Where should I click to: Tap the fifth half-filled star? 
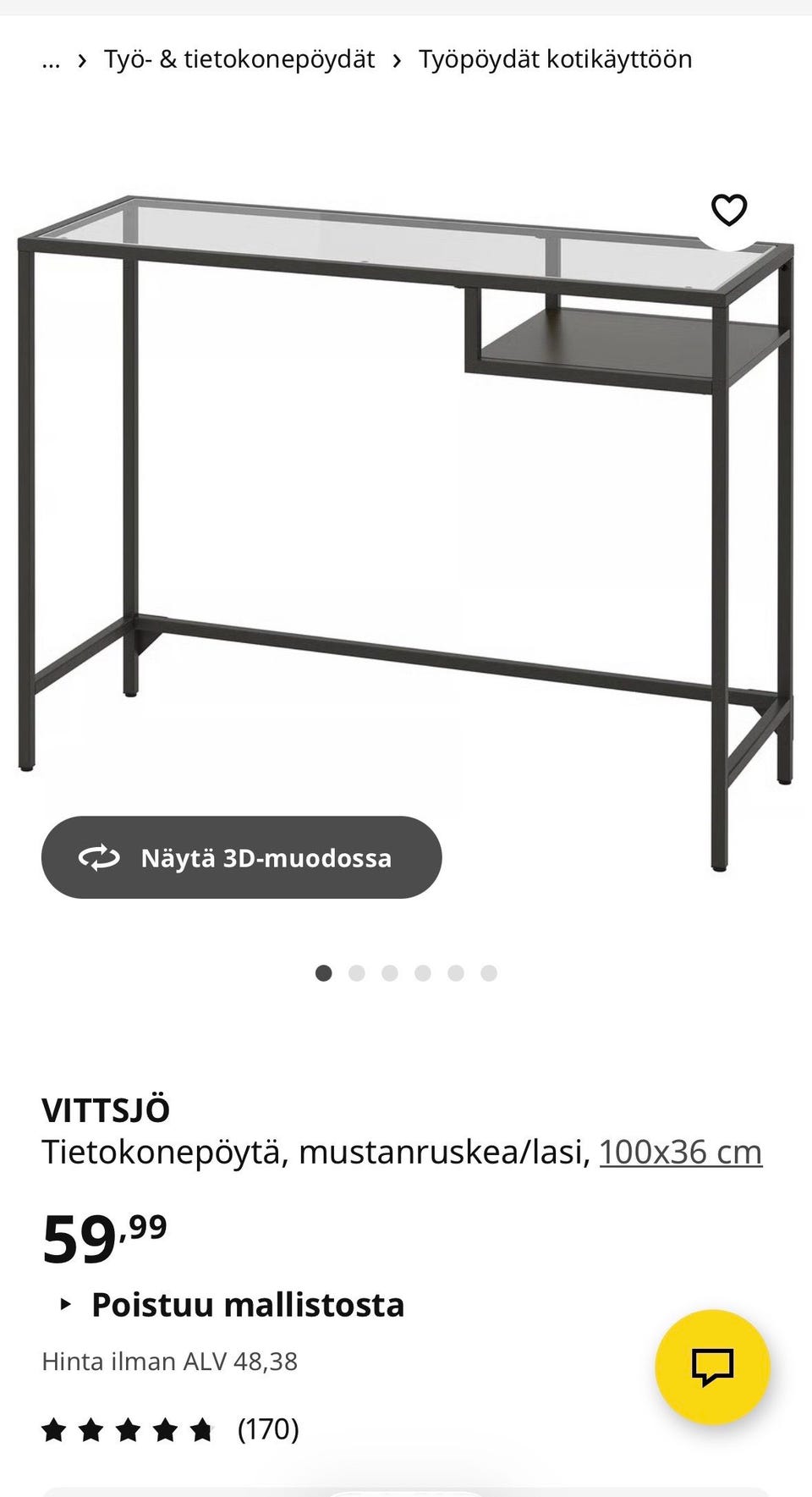[201, 1428]
